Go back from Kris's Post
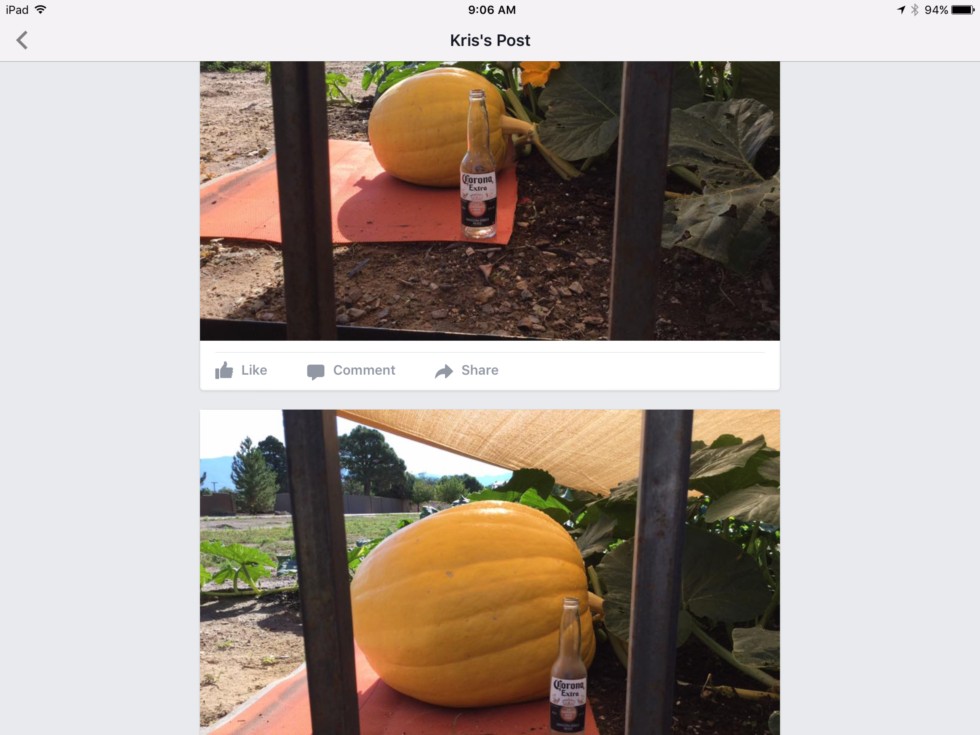Screen dimensions: 980x735 (22, 40)
